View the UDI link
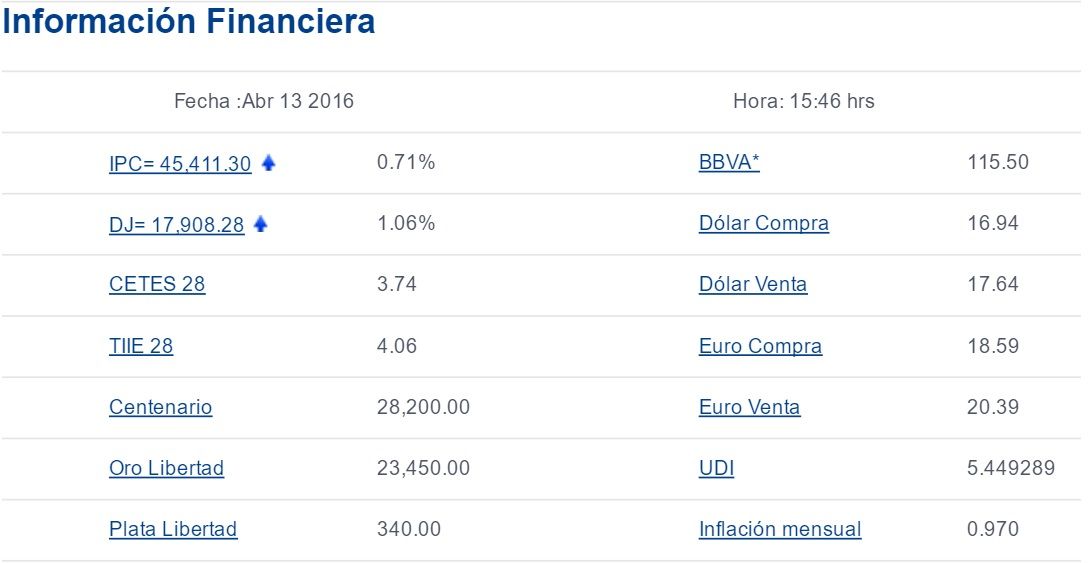This screenshot has width=1088, height=563. [716, 468]
